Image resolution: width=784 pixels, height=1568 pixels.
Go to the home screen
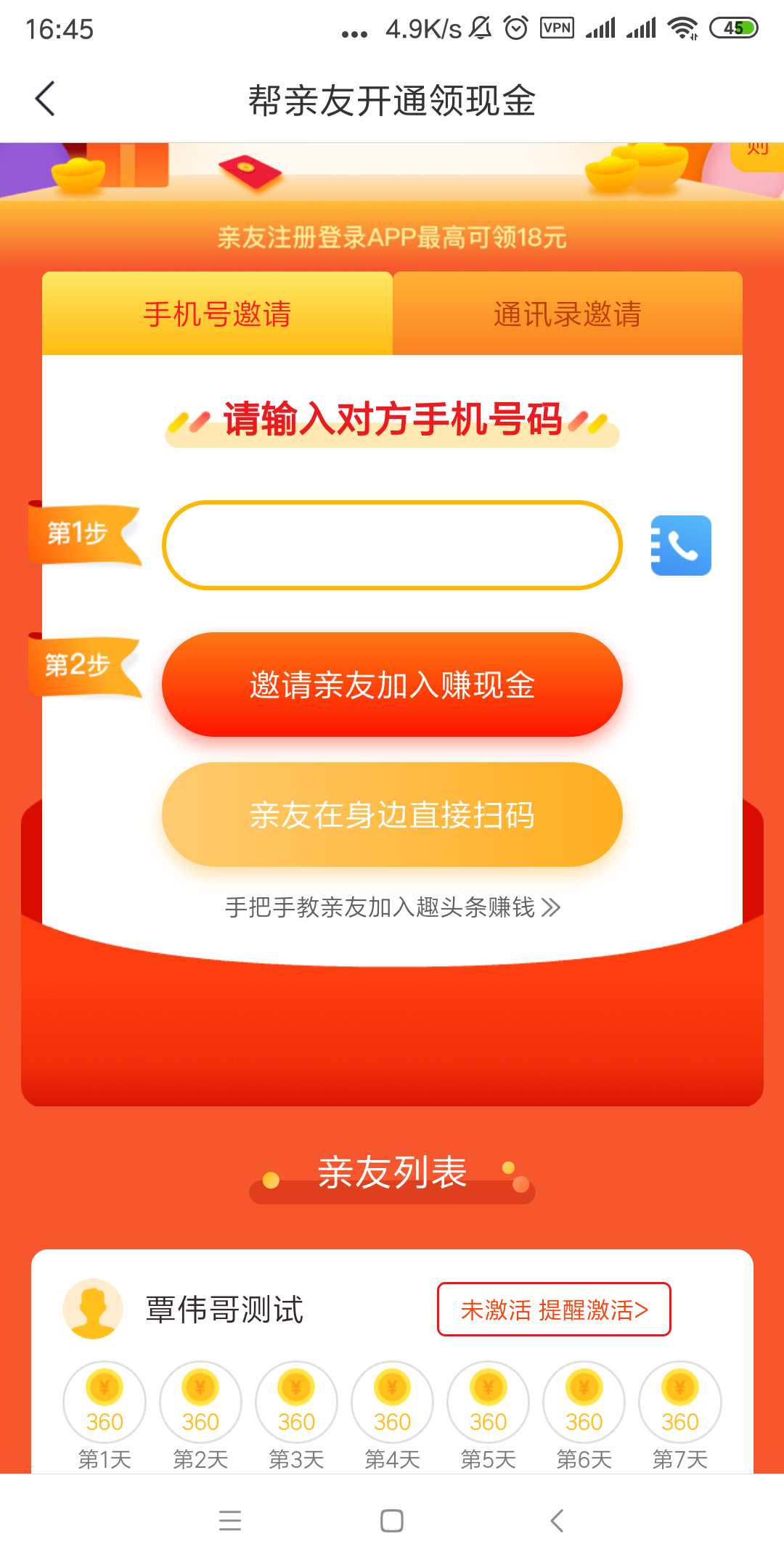392,1520
